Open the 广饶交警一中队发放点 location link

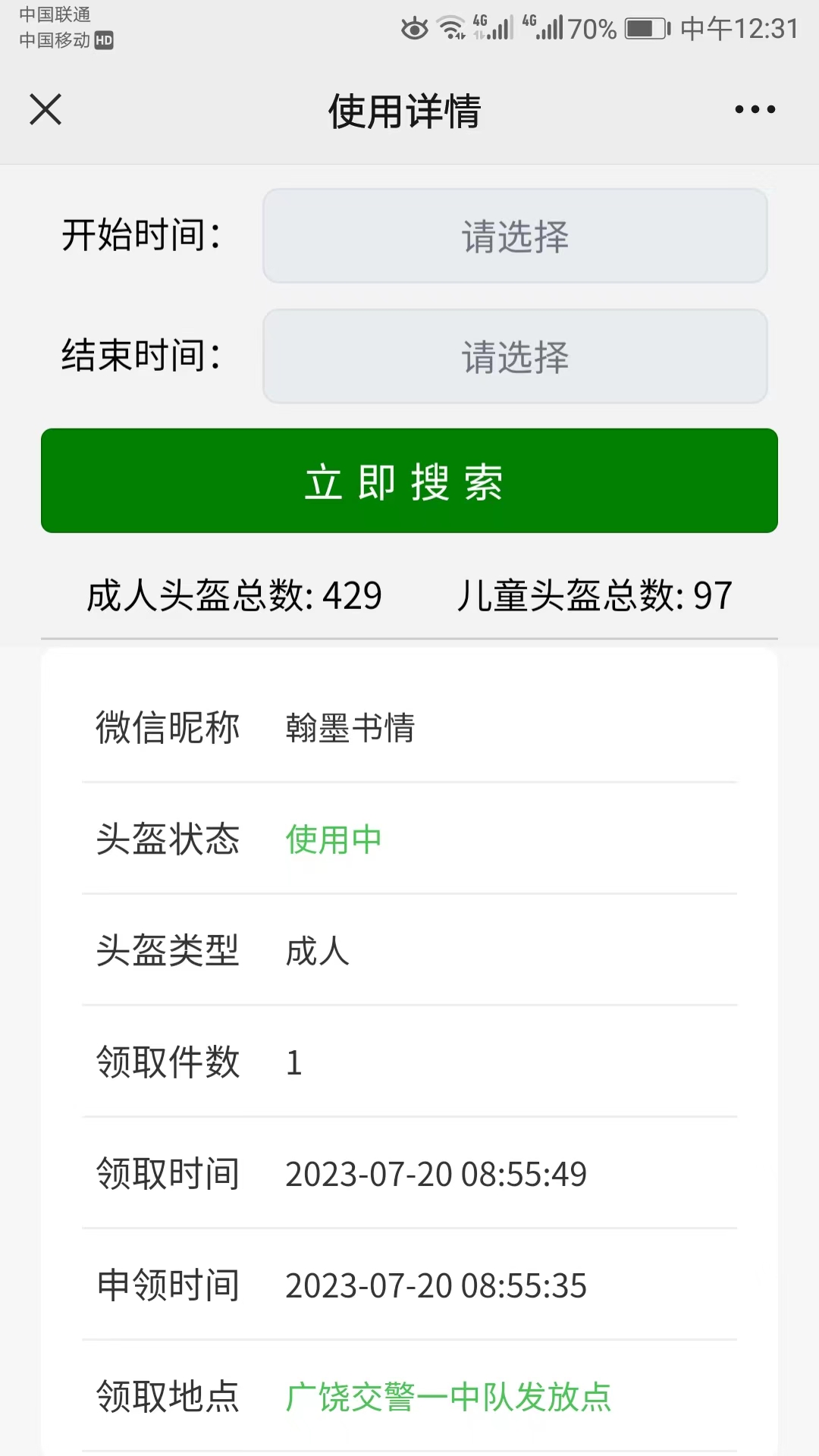pyautogui.click(x=448, y=1397)
